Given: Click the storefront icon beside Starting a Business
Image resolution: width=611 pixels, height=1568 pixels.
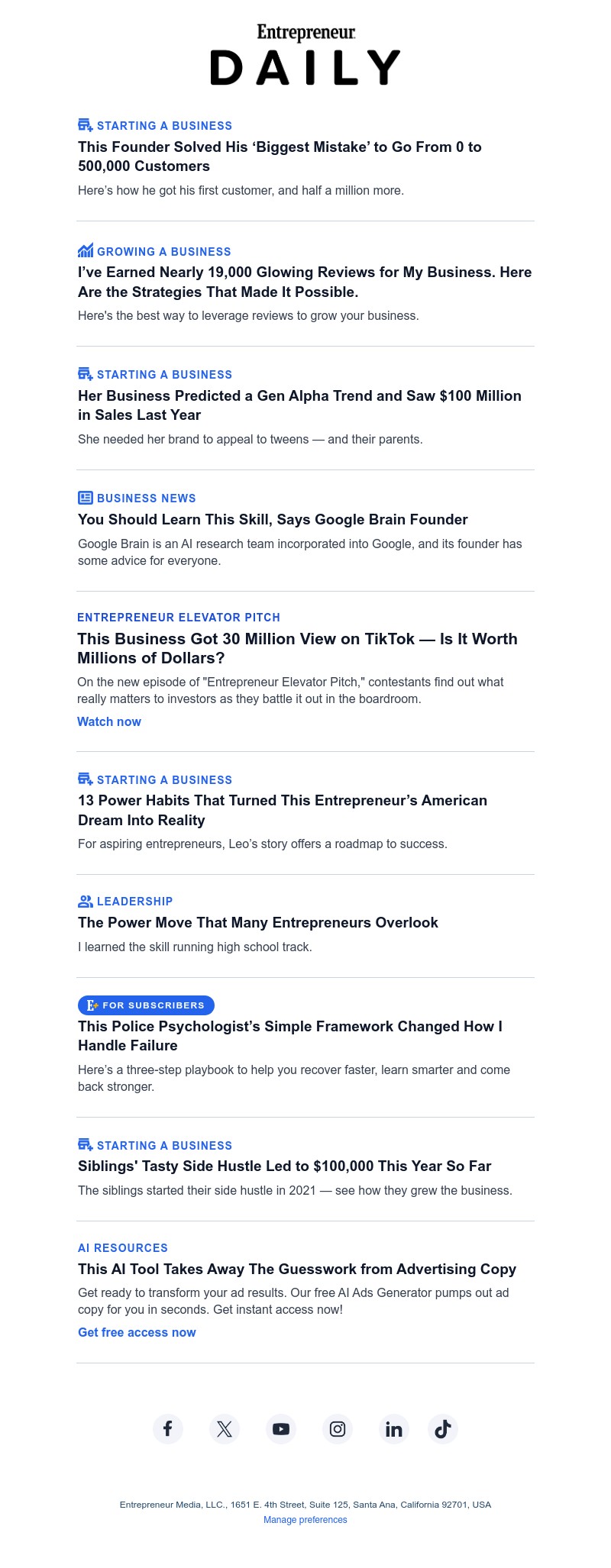Looking at the screenshot, I should [85, 124].
